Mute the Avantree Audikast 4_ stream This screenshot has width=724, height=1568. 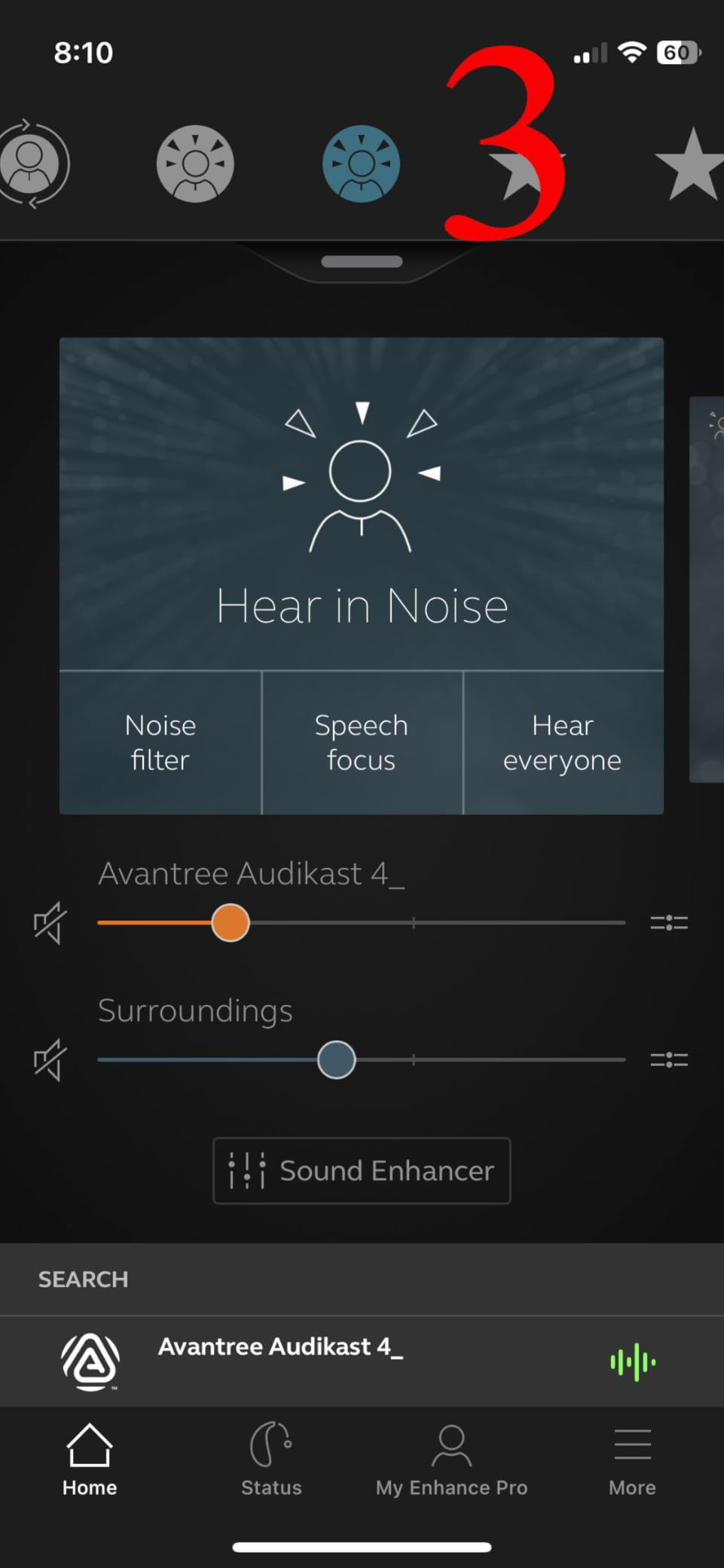50,922
